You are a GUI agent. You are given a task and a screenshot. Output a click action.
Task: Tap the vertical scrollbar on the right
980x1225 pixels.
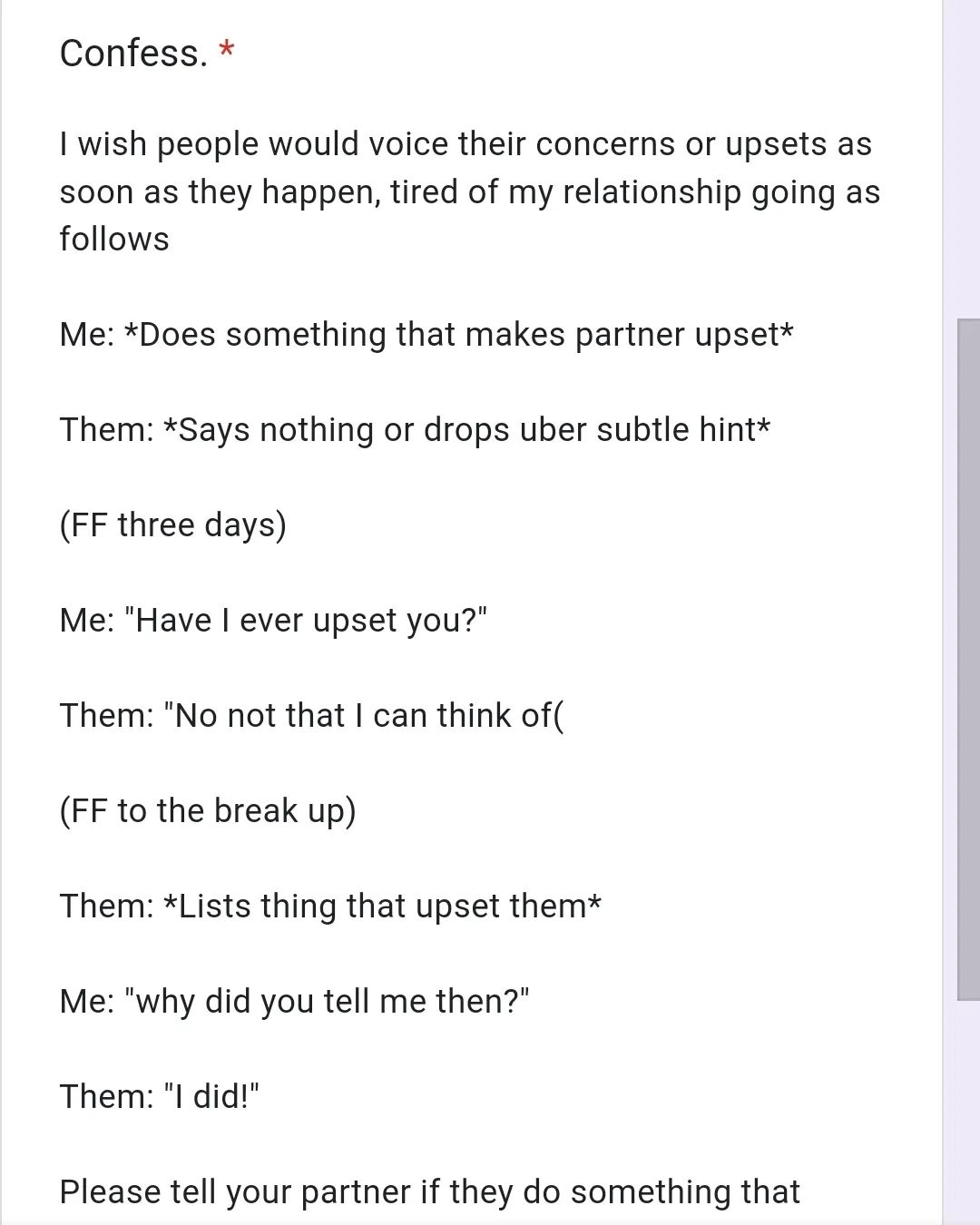point(968,659)
